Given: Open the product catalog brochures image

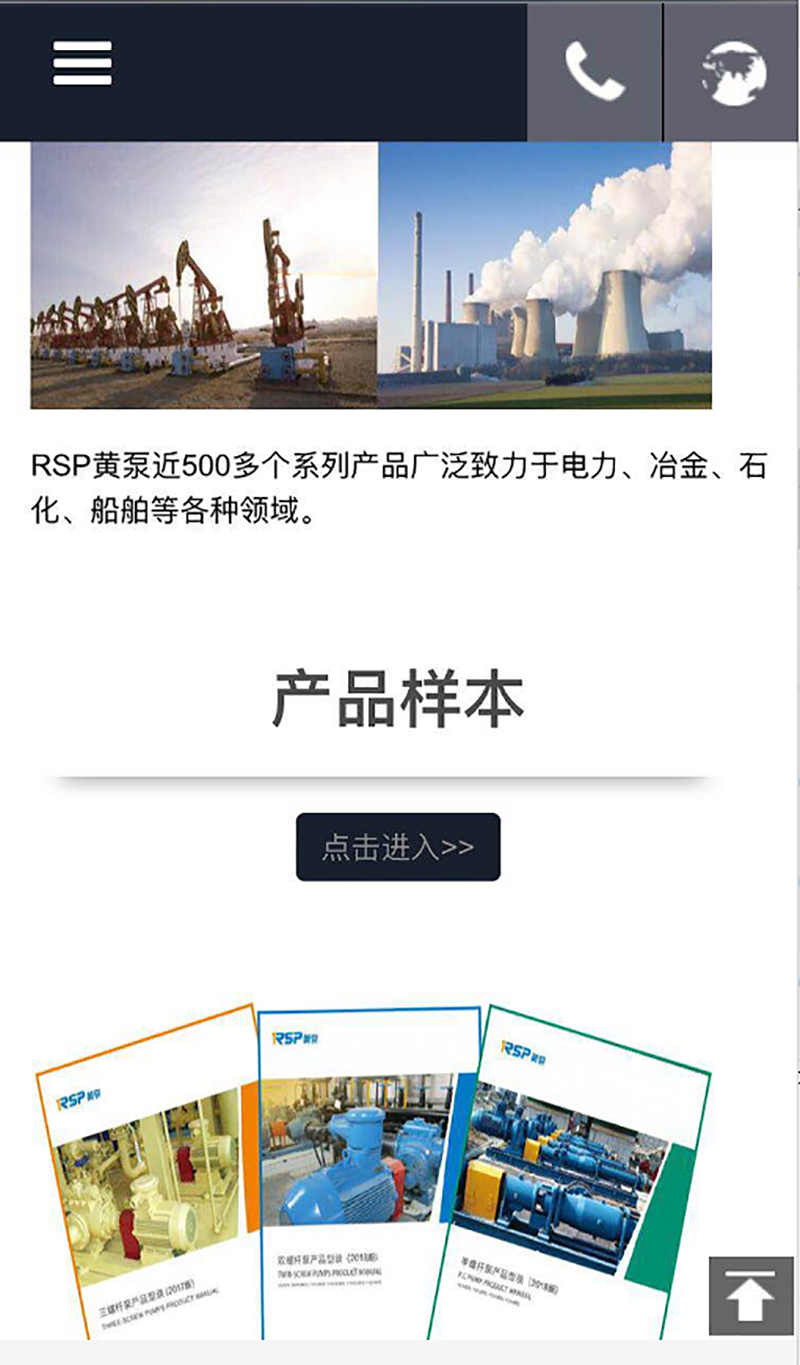Looking at the screenshot, I should click(372, 1172).
